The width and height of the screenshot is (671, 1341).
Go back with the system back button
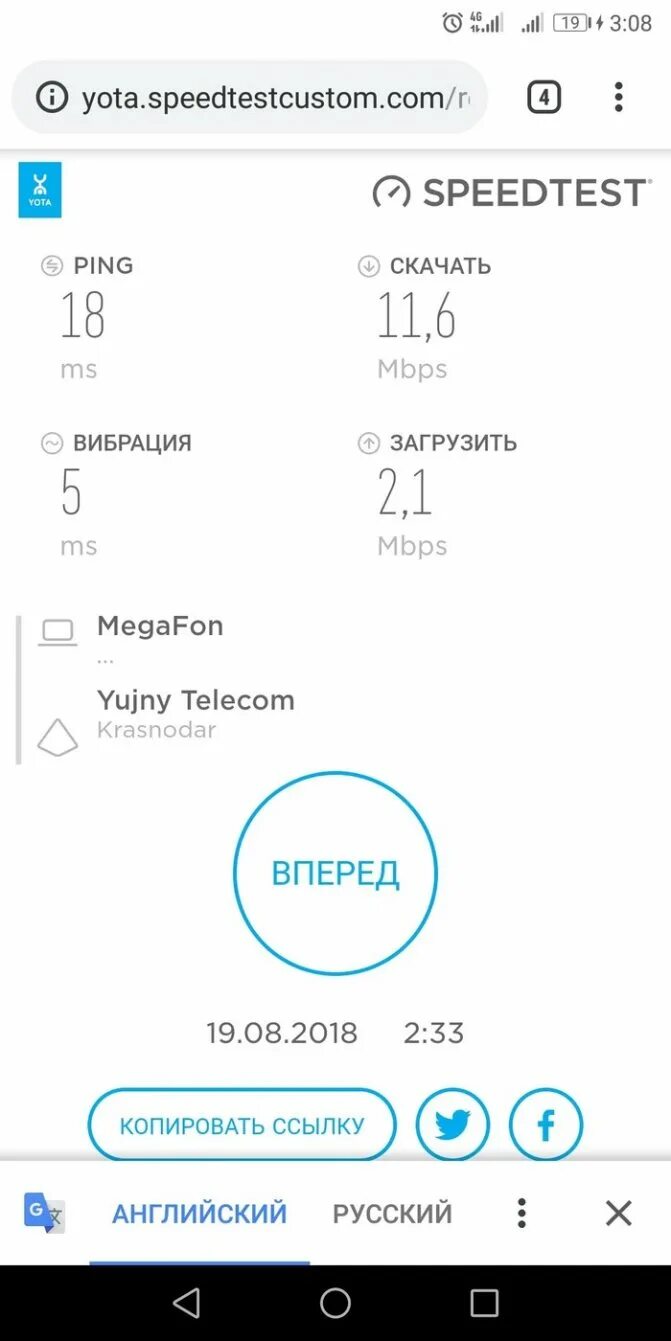(186, 1302)
